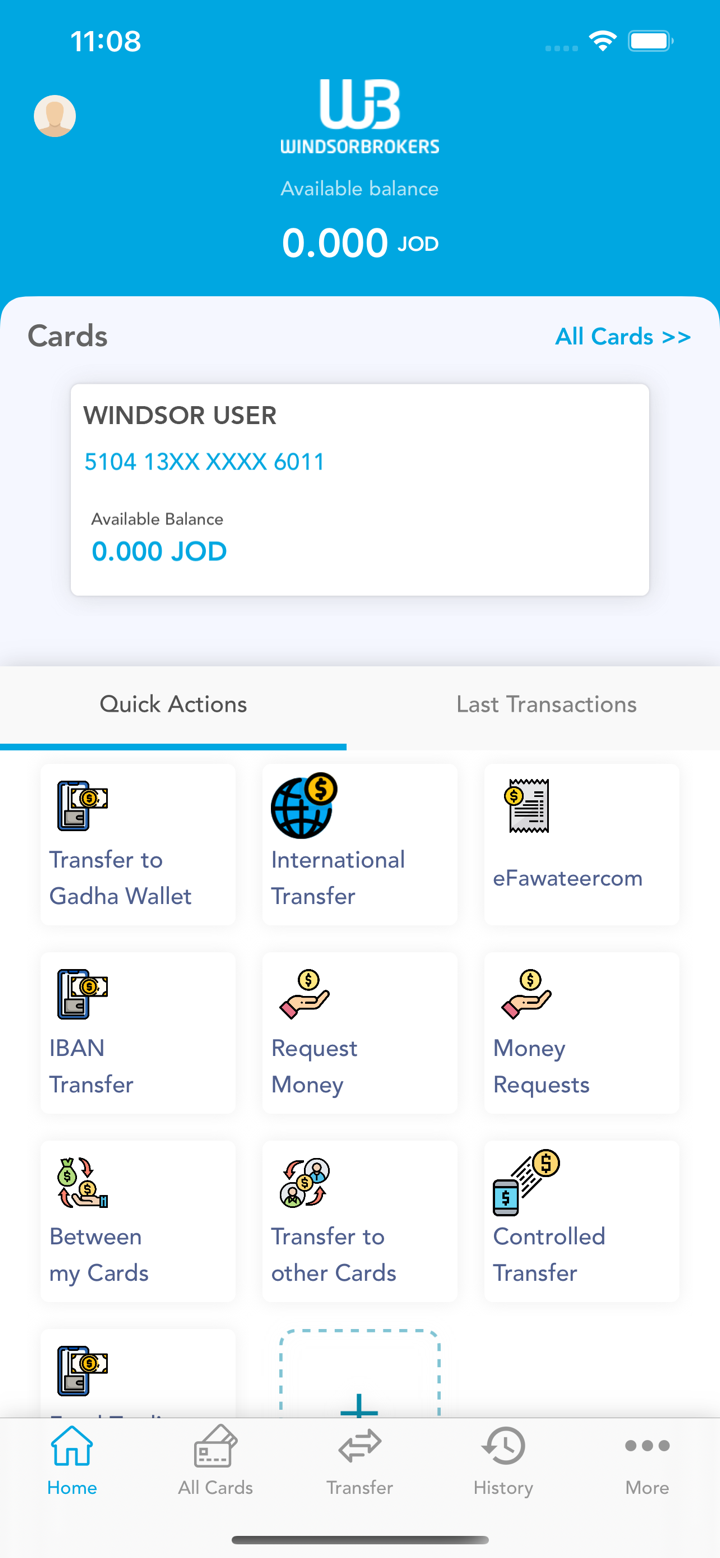Open the profile avatar icon
Viewport: 720px width, 1558px height.
click(x=55, y=117)
